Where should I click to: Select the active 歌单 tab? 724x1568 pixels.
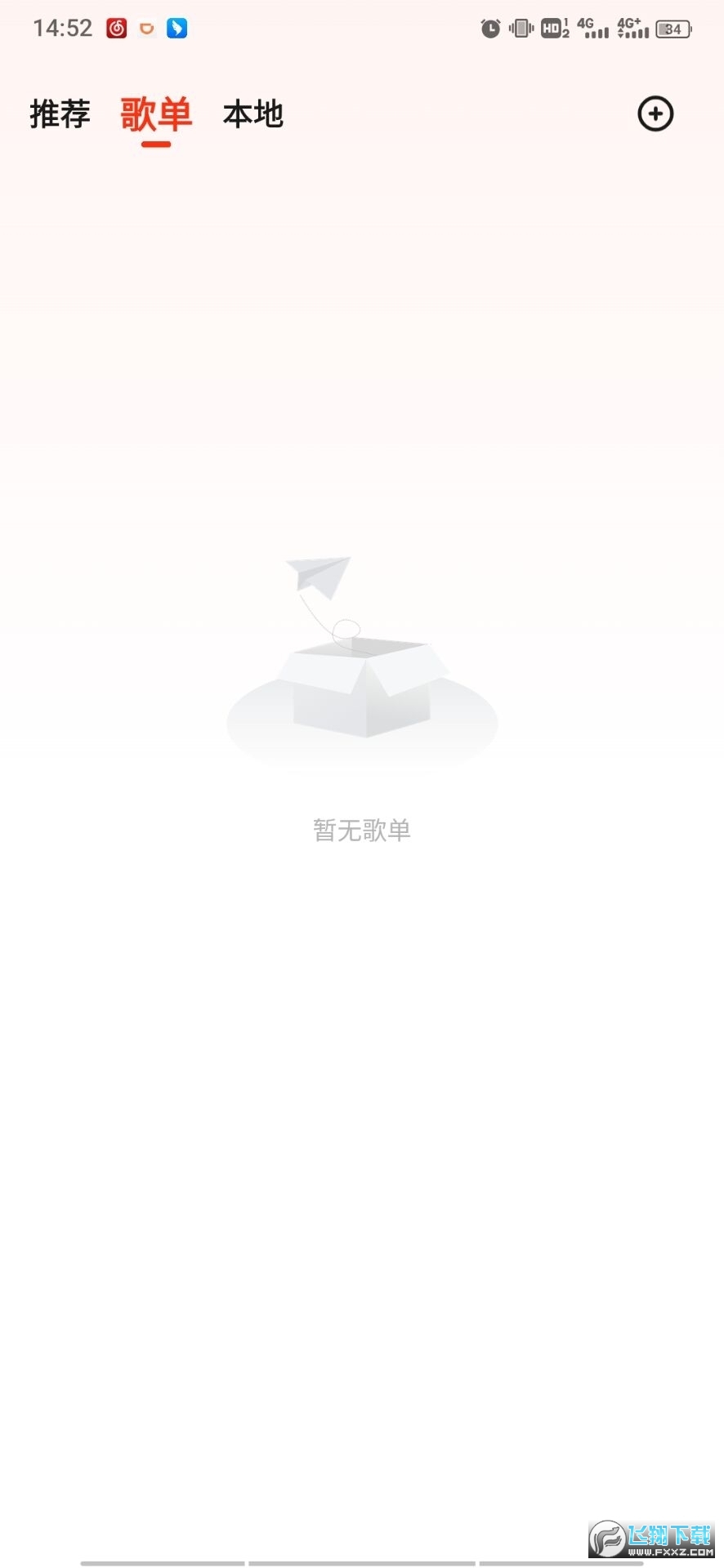point(157,114)
